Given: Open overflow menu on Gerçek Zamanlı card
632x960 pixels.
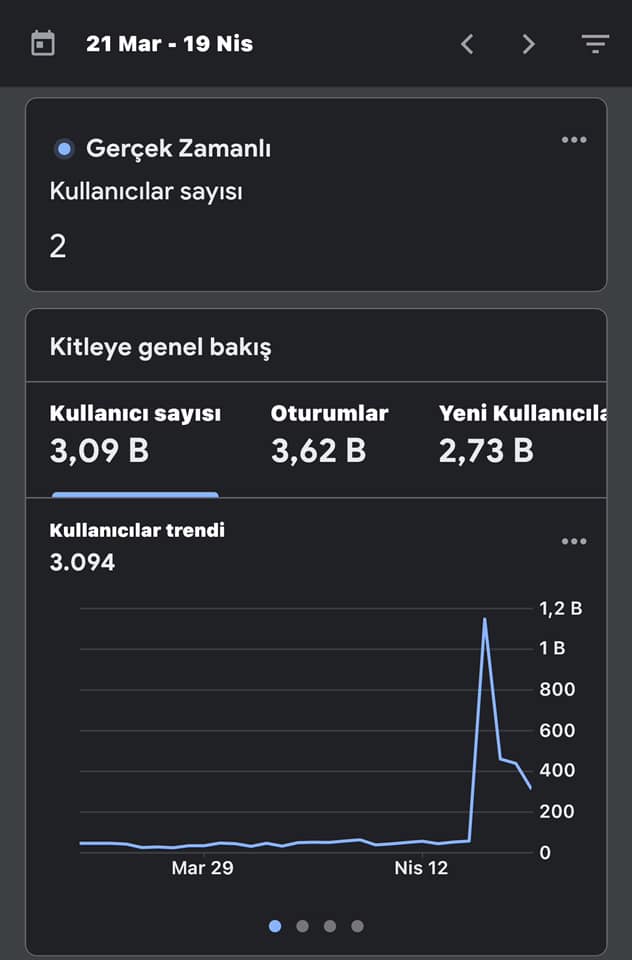Looking at the screenshot, I should tap(574, 140).
